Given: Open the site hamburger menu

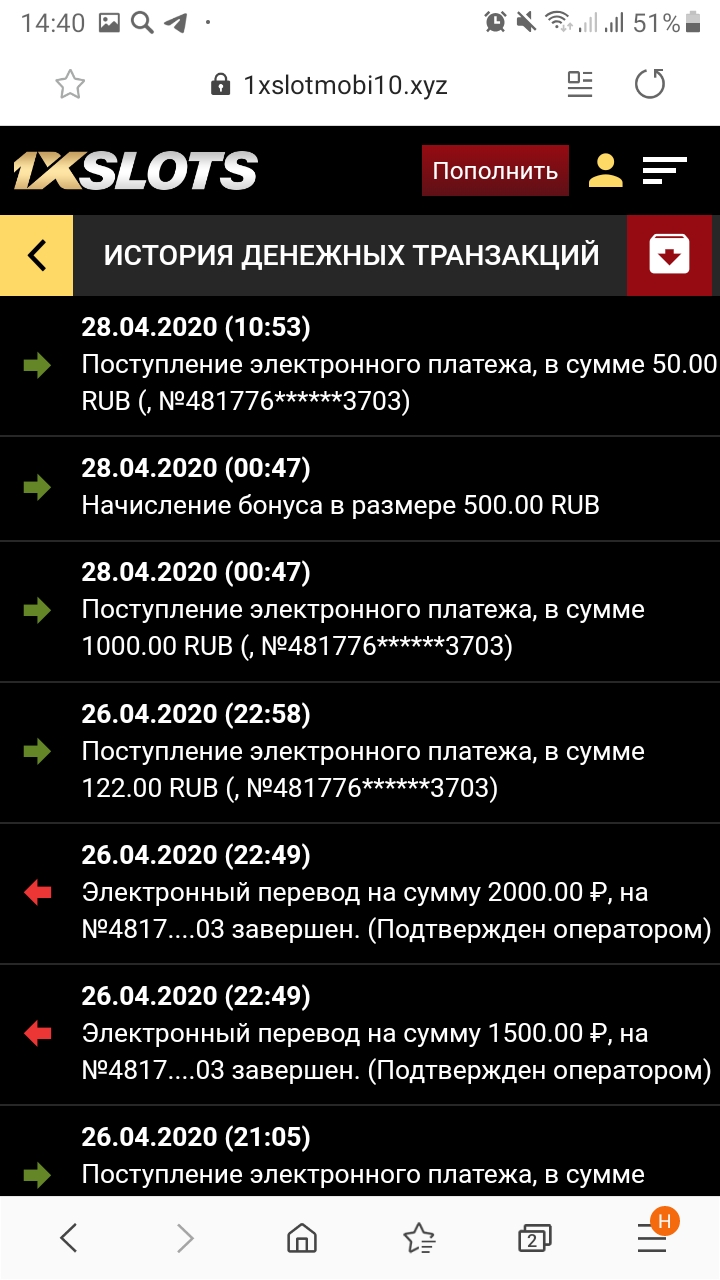Looking at the screenshot, I should click(x=665, y=170).
